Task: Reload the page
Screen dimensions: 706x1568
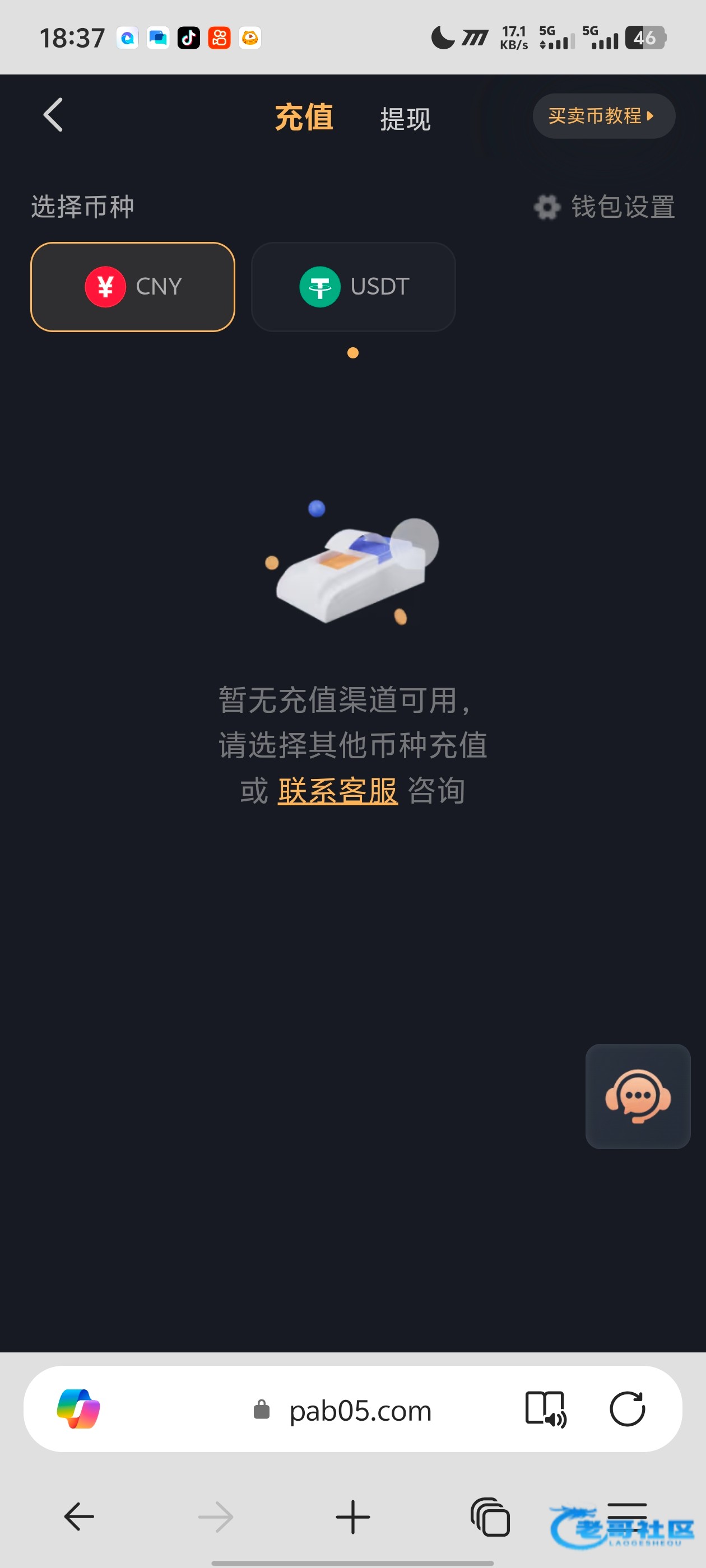Action: tap(627, 1409)
